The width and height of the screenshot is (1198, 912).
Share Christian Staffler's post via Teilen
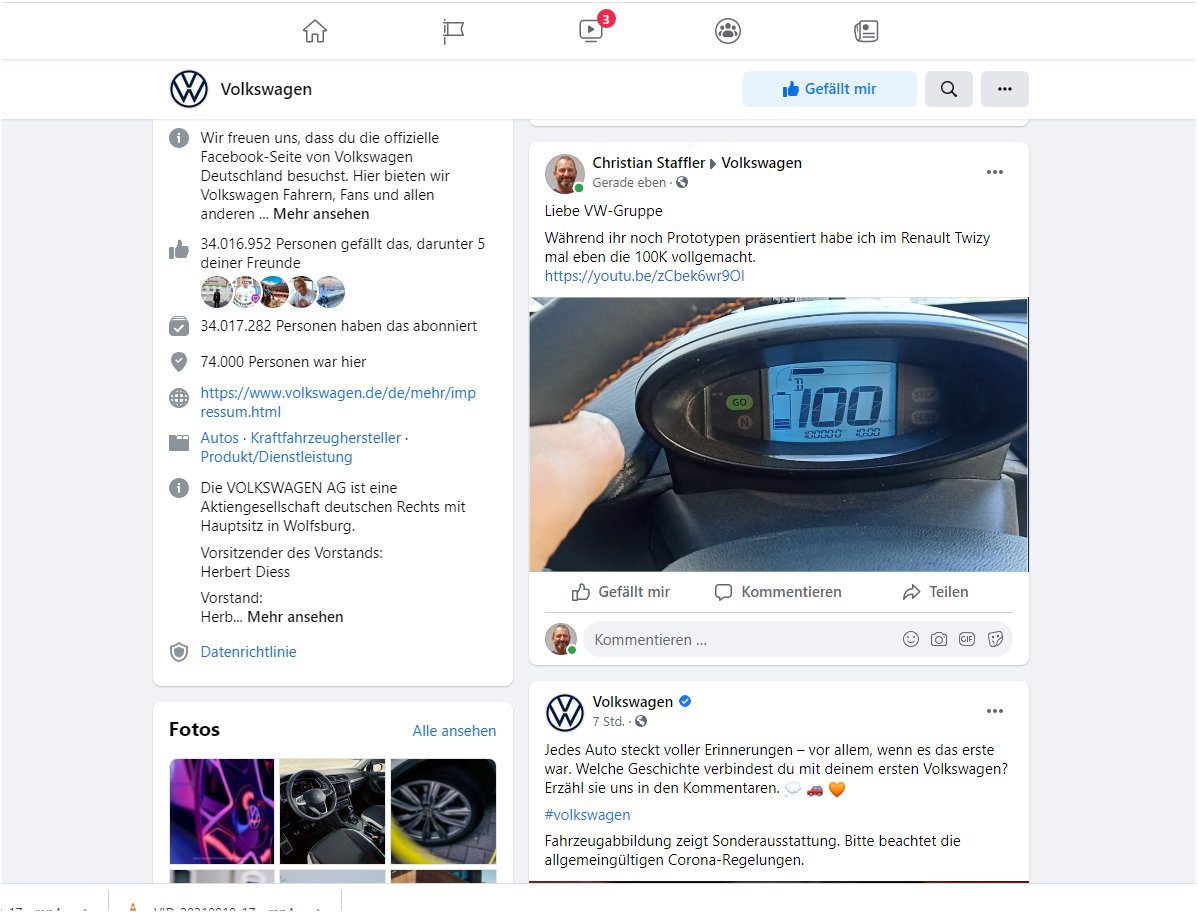[x=935, y=592]
